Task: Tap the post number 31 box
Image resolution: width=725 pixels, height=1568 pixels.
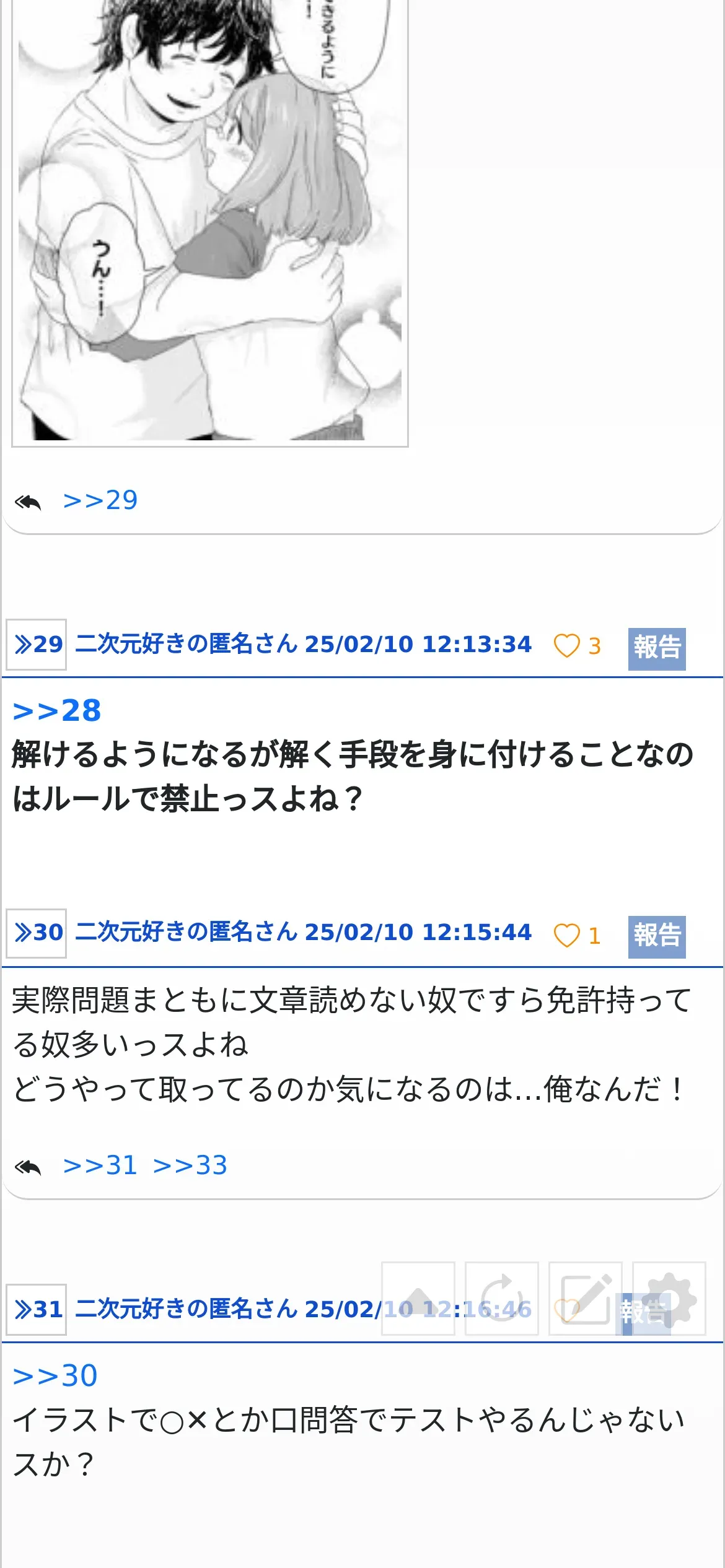Action: pos(37,1309)
